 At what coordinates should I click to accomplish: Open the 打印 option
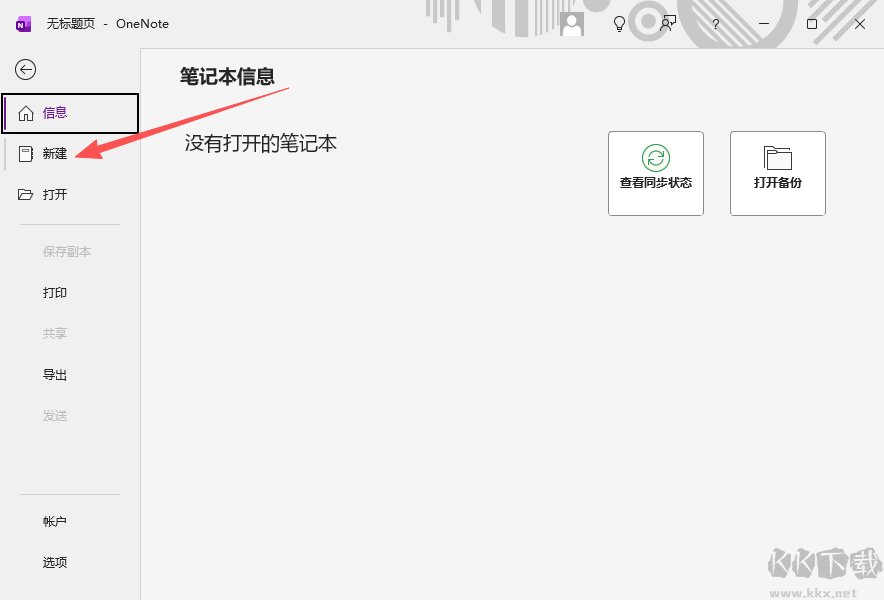pyautogui.click(x=55, y=293)
